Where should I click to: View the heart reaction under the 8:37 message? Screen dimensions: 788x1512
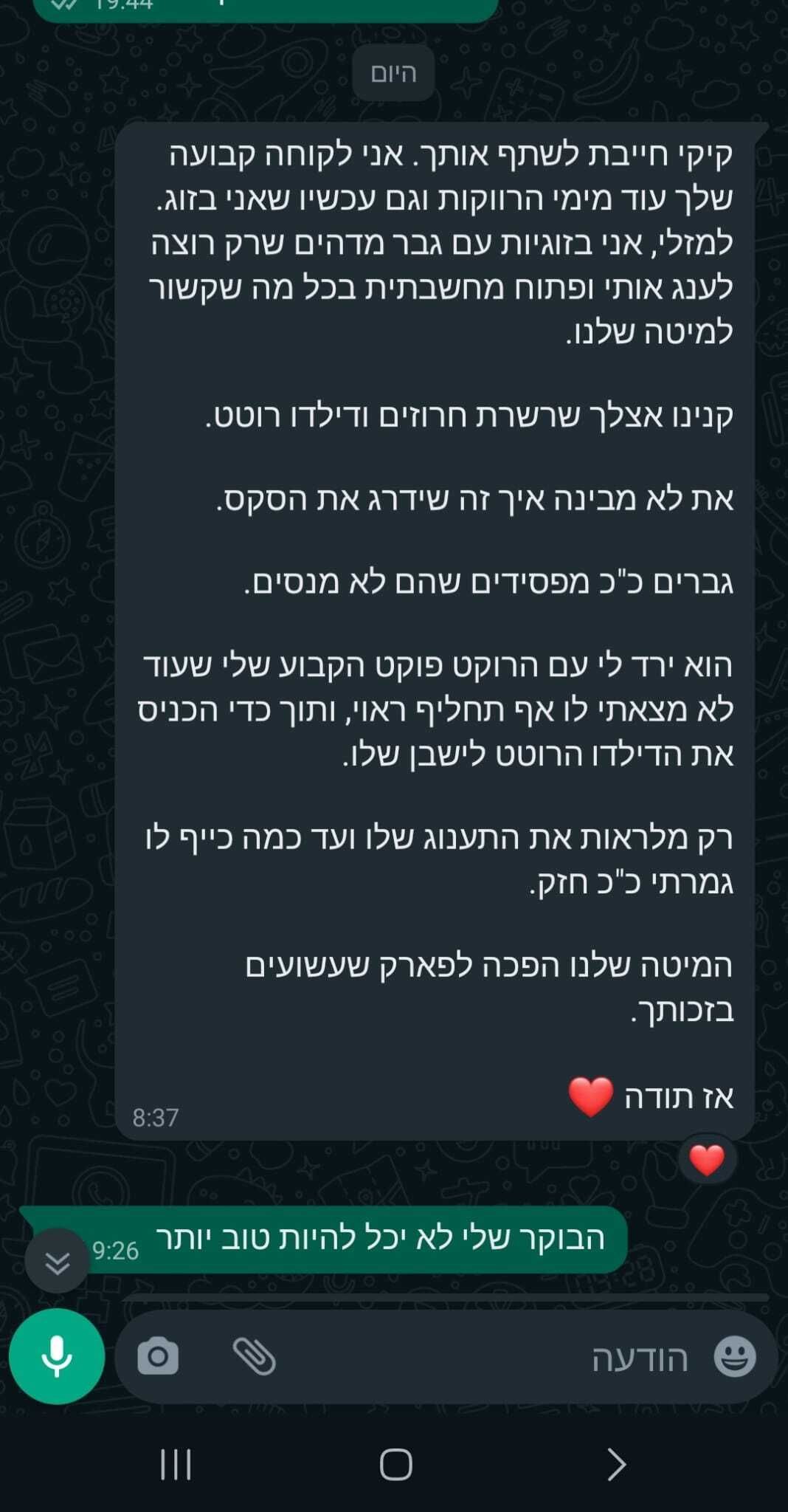click(707, 1161)
